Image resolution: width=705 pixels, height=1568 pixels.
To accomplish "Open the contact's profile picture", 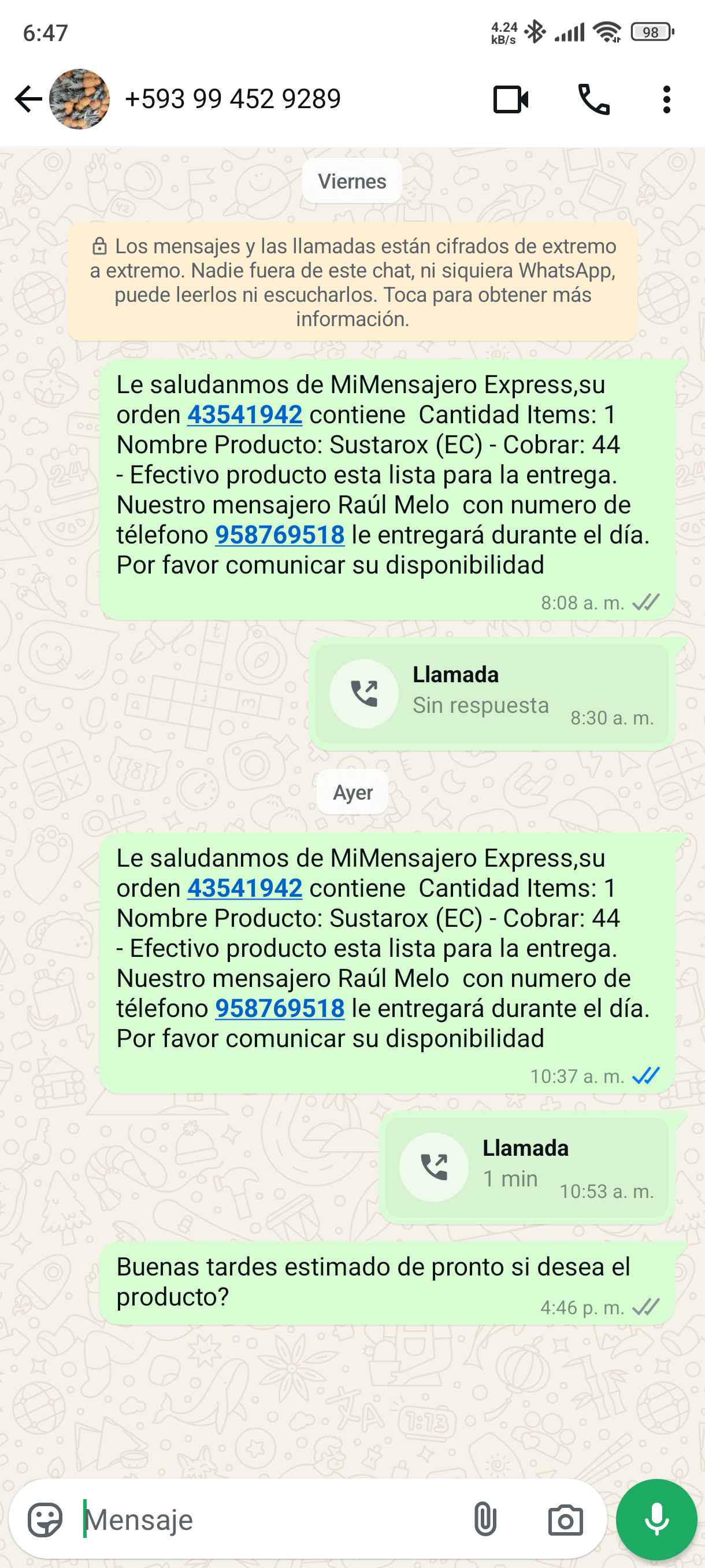I will tap(79, 99).
